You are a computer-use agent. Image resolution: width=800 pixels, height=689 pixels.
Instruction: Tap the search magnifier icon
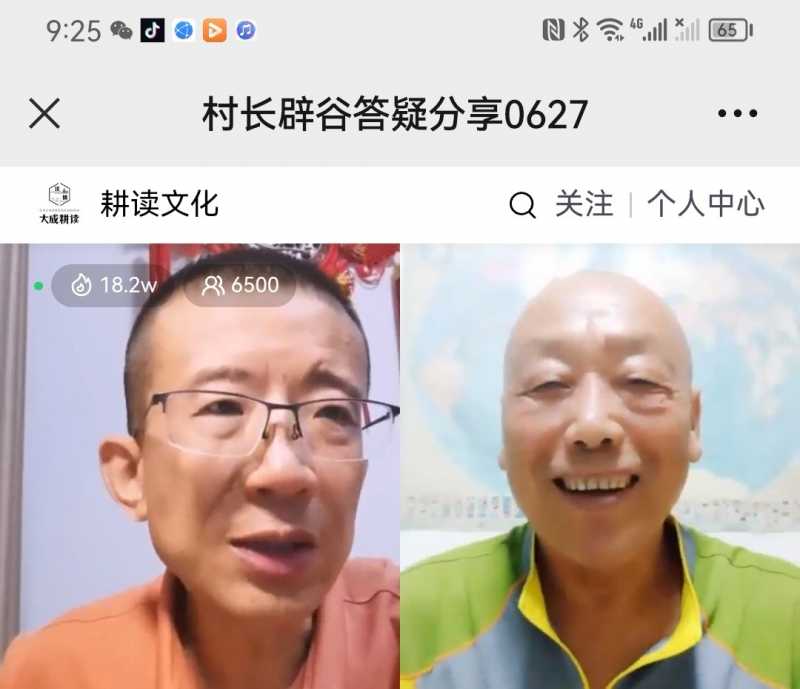[x=522, y=205]
